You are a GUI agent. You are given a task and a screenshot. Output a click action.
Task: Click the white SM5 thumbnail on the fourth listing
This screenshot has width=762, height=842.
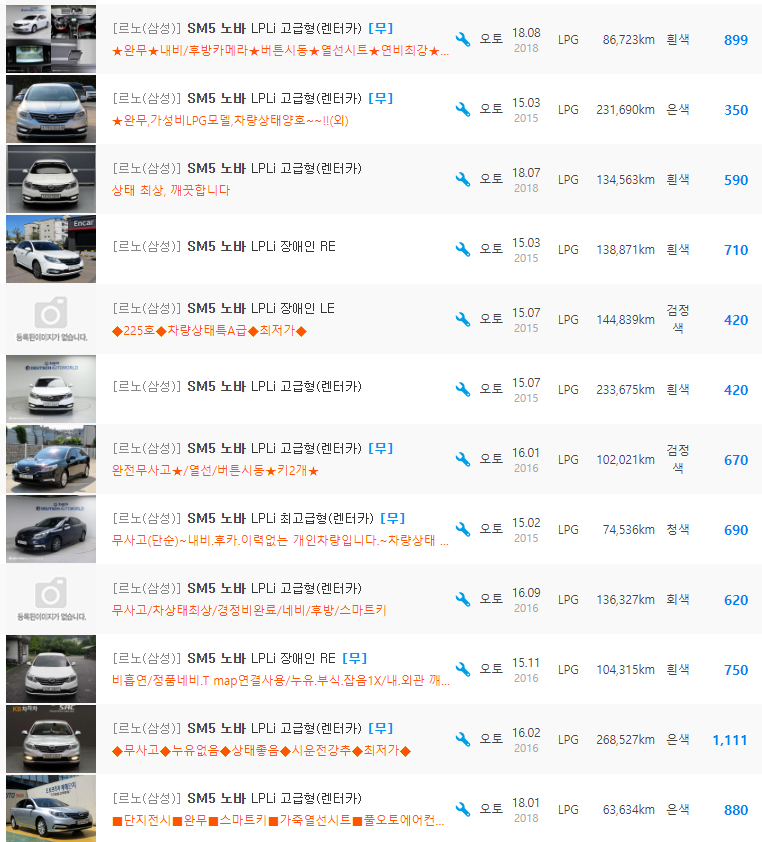(x=50, y=249)
